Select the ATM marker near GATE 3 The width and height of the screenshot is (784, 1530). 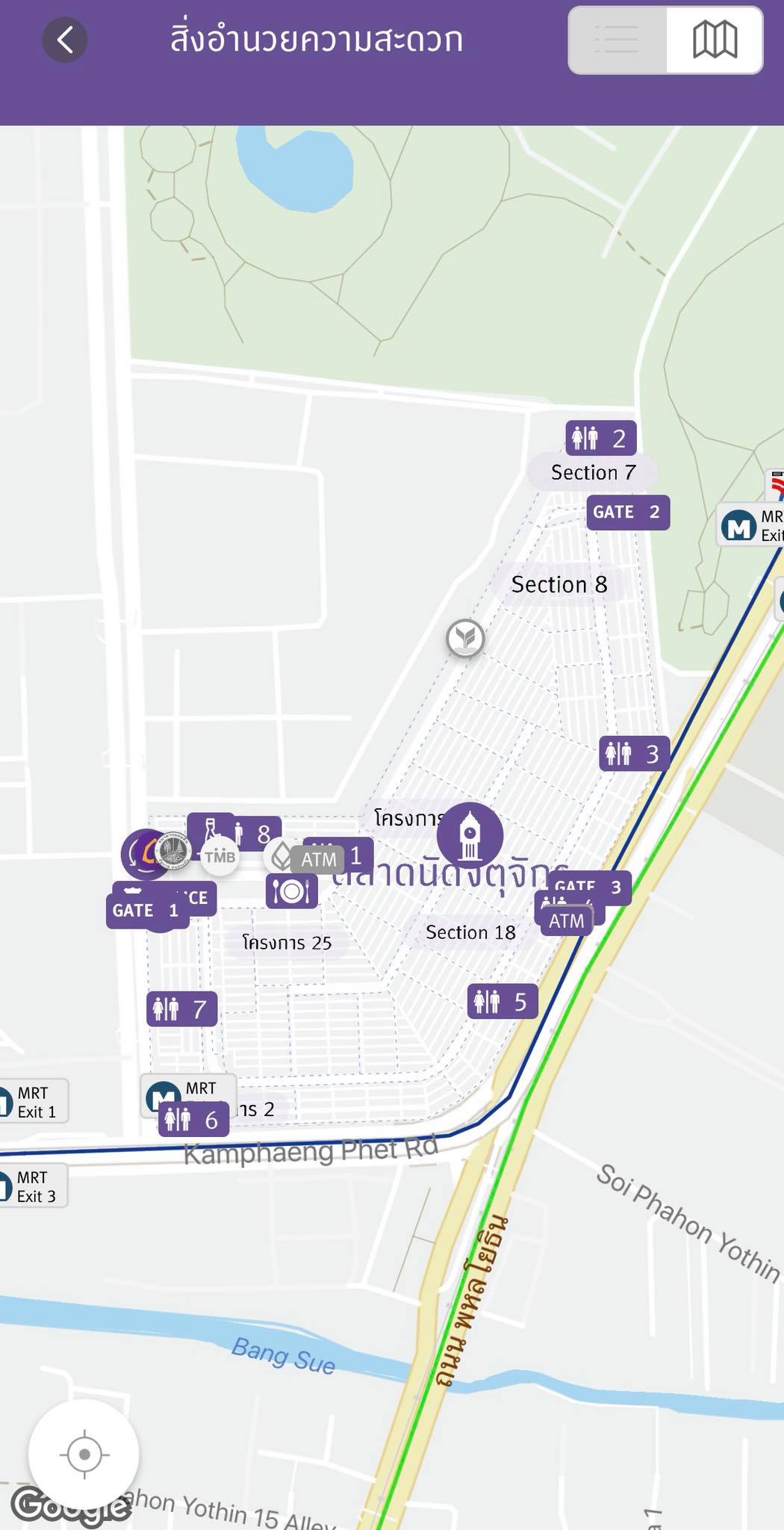[567, 921]
